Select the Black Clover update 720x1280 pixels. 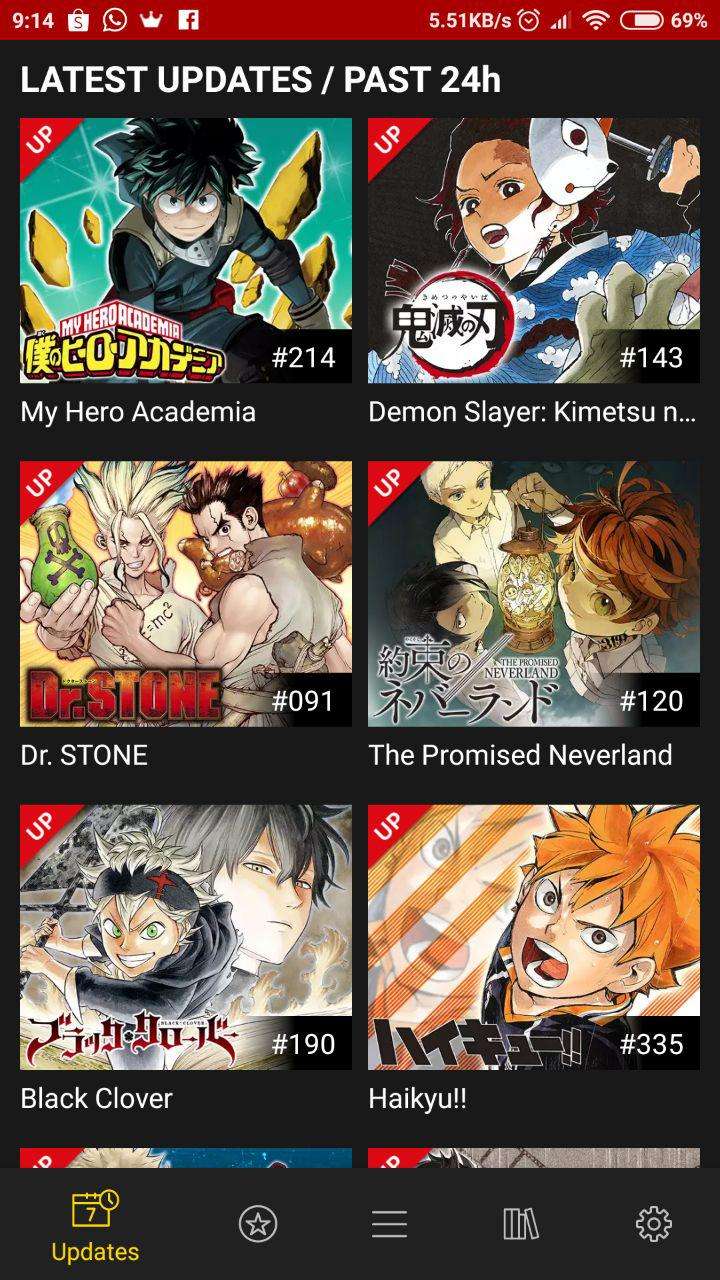186,937
